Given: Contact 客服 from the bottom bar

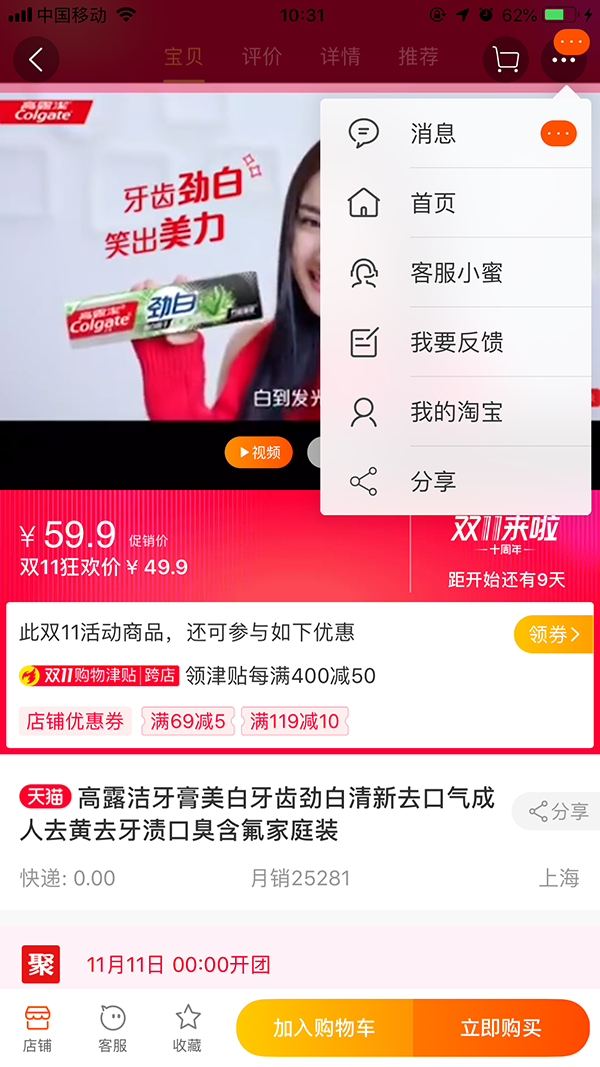Looking at the screenshot, I should tap(112, 1028).
